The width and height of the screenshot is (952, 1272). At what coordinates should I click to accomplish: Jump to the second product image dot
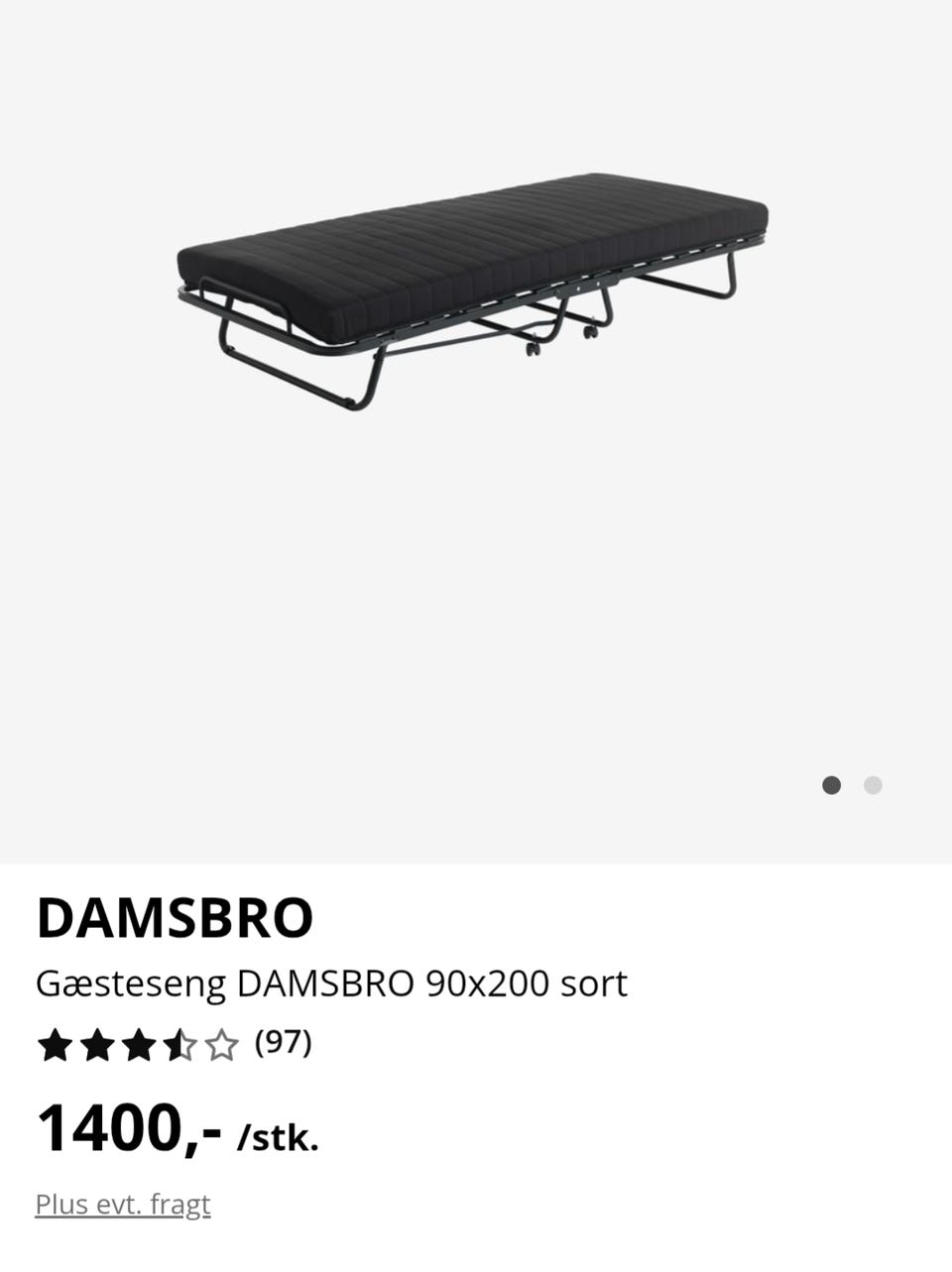pyautogui.click(x=873, y=785)
